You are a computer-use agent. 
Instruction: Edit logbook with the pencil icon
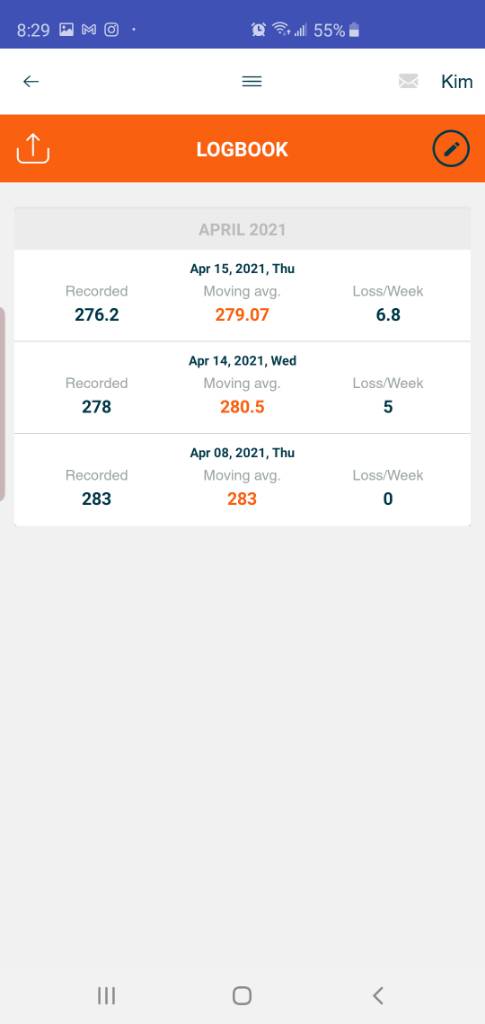click(x=451, y=149)
